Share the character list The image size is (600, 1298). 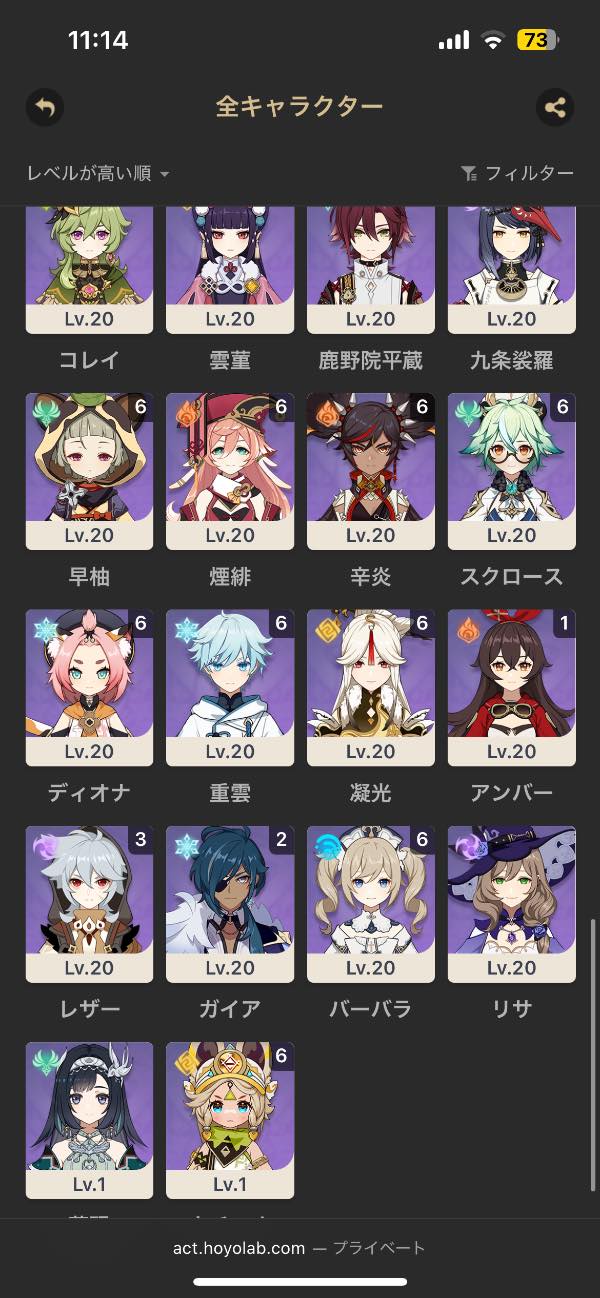554,107
